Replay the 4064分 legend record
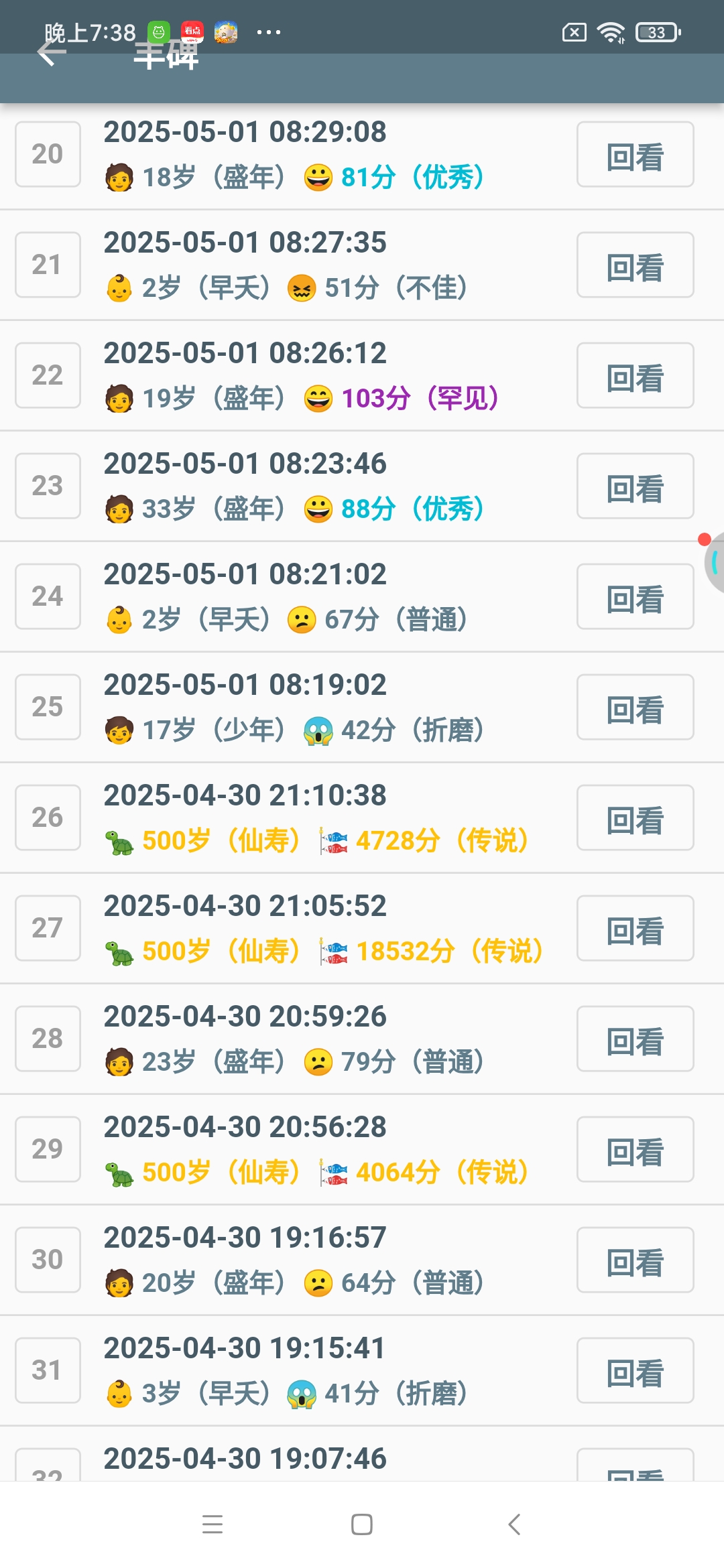Viewport: 724px width, 1568px height. coord(635,1150)
